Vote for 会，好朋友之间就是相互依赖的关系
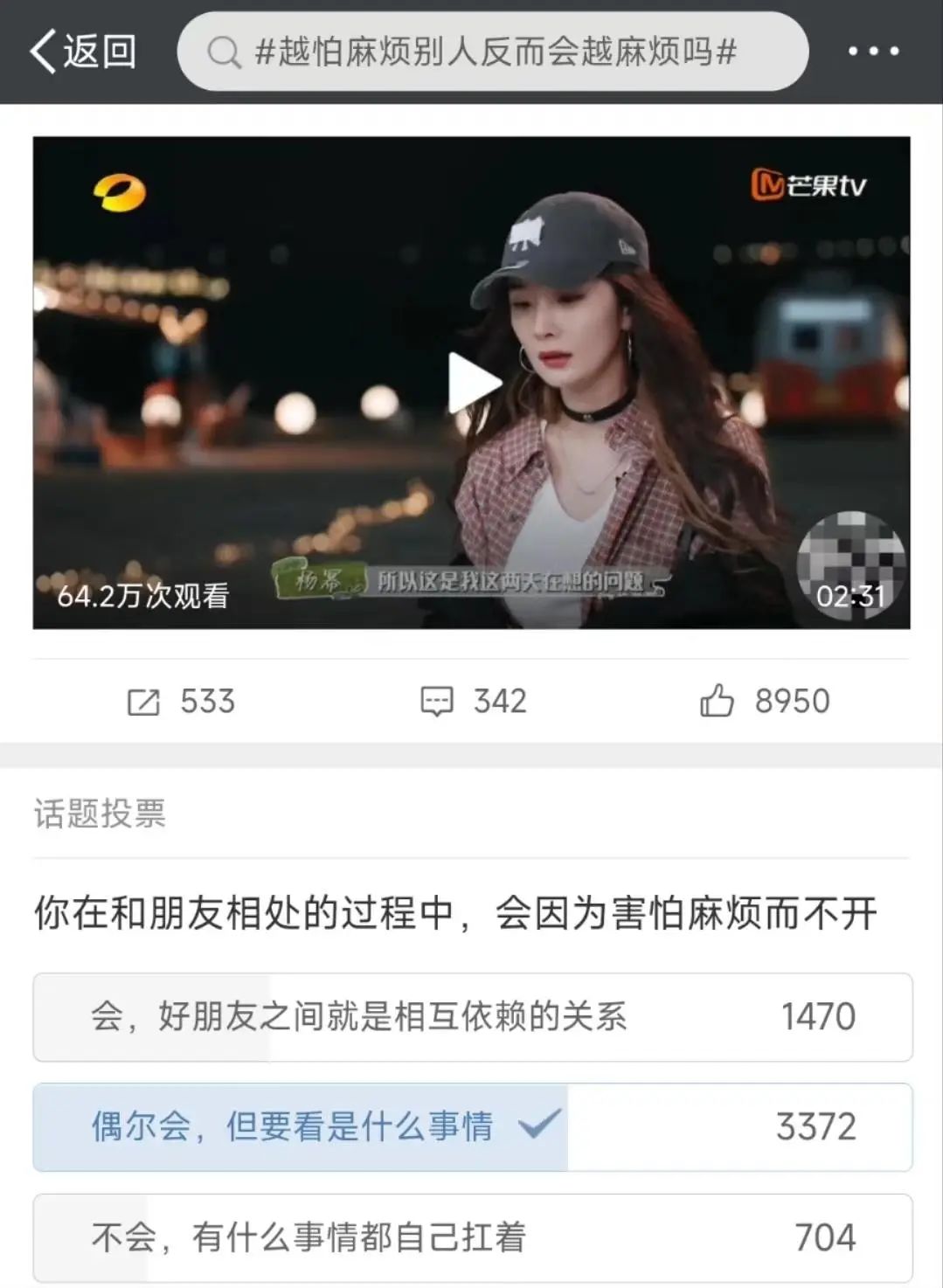This screenshot has height=1288, width=943. coord(472,1016)
